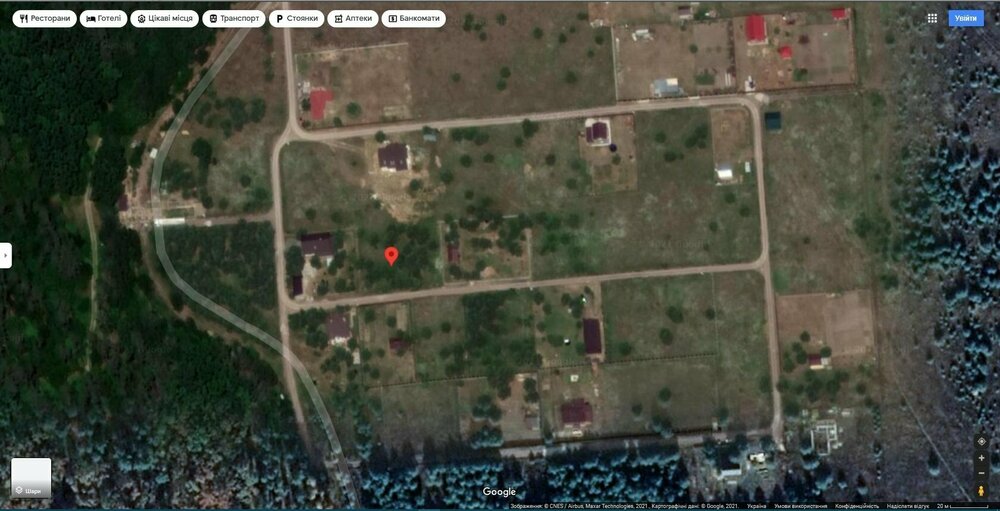Tap the Увійти sign-in button
The height and width of the screenshot is (511, 1000).
[x=966, y=18]
